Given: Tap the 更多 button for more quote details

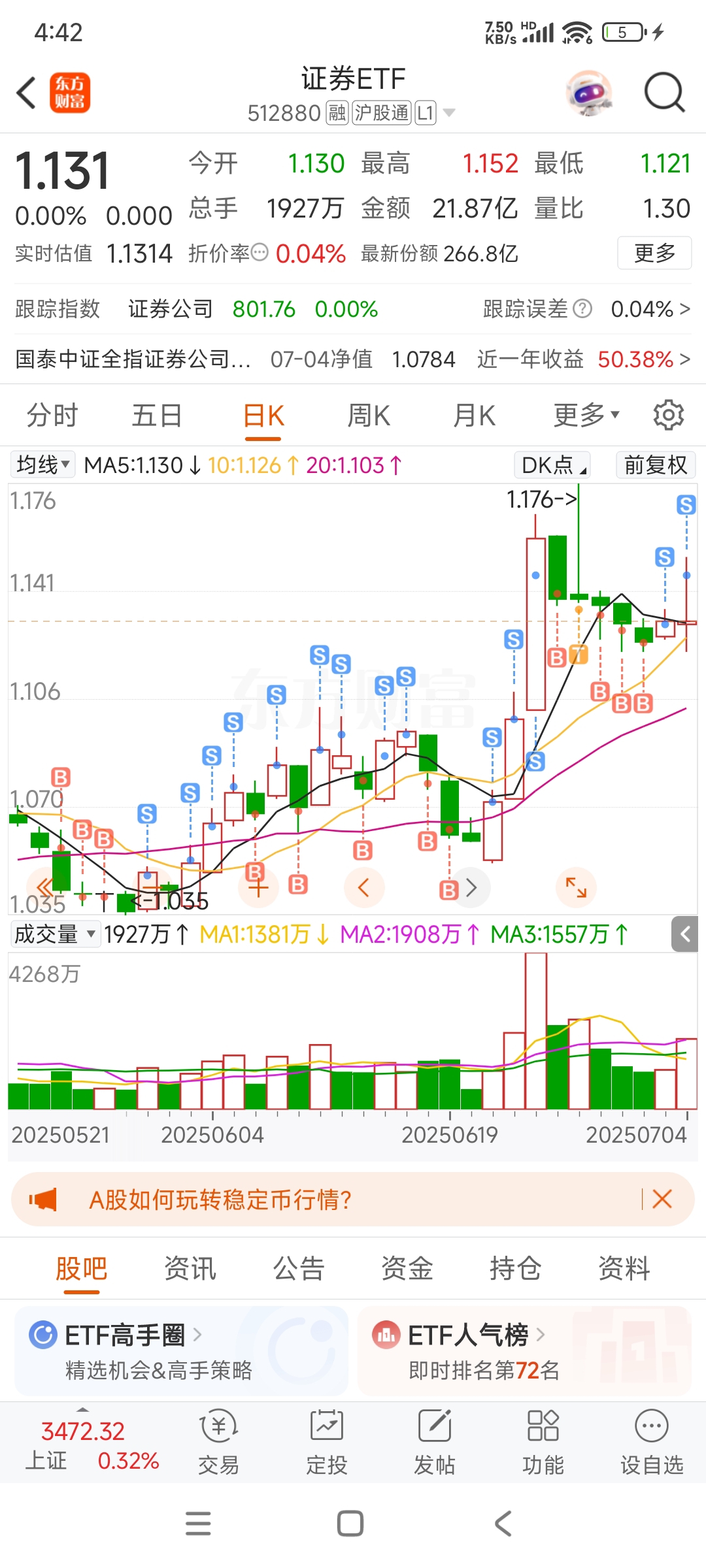Looking at the screenshot, I should click(654, 253).
